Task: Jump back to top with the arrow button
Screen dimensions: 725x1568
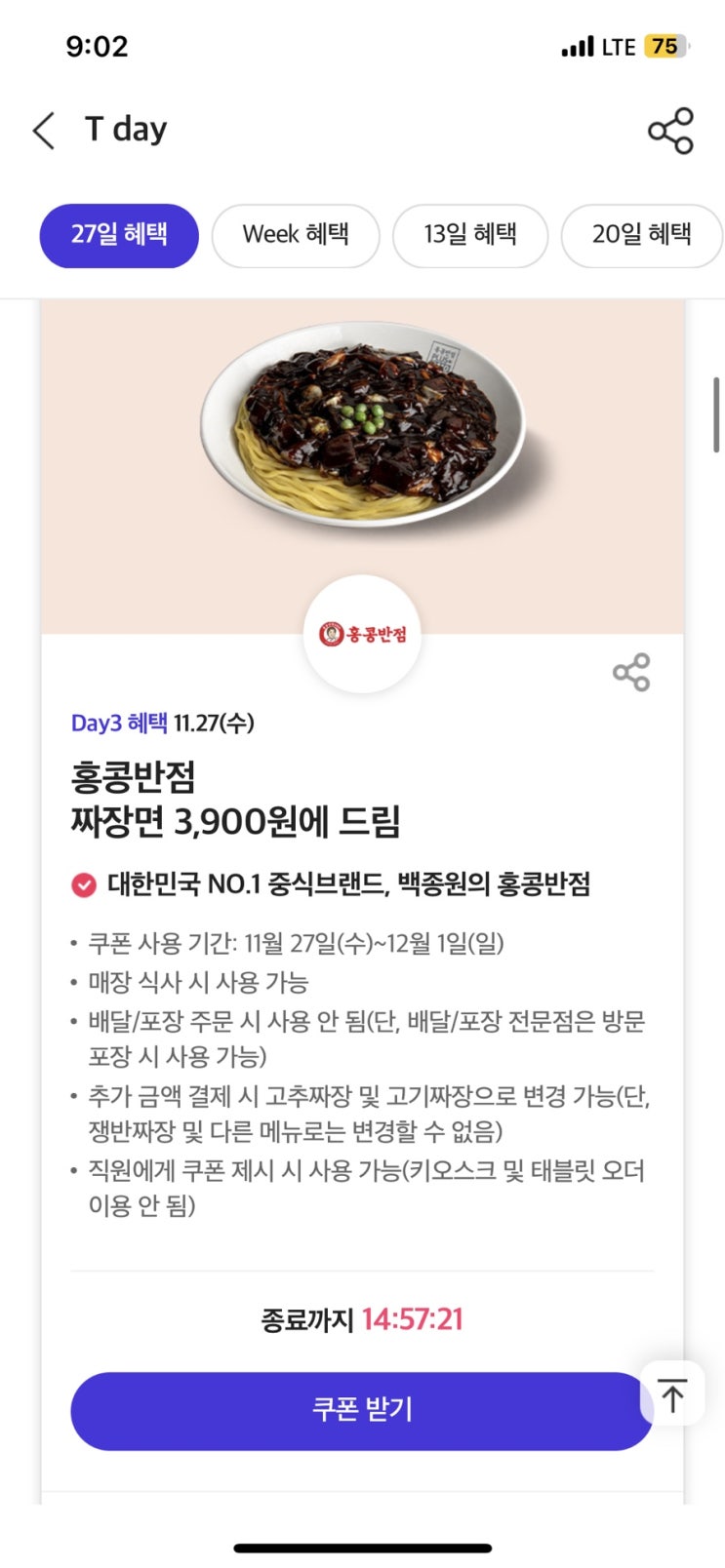Action: point(672,1394)
